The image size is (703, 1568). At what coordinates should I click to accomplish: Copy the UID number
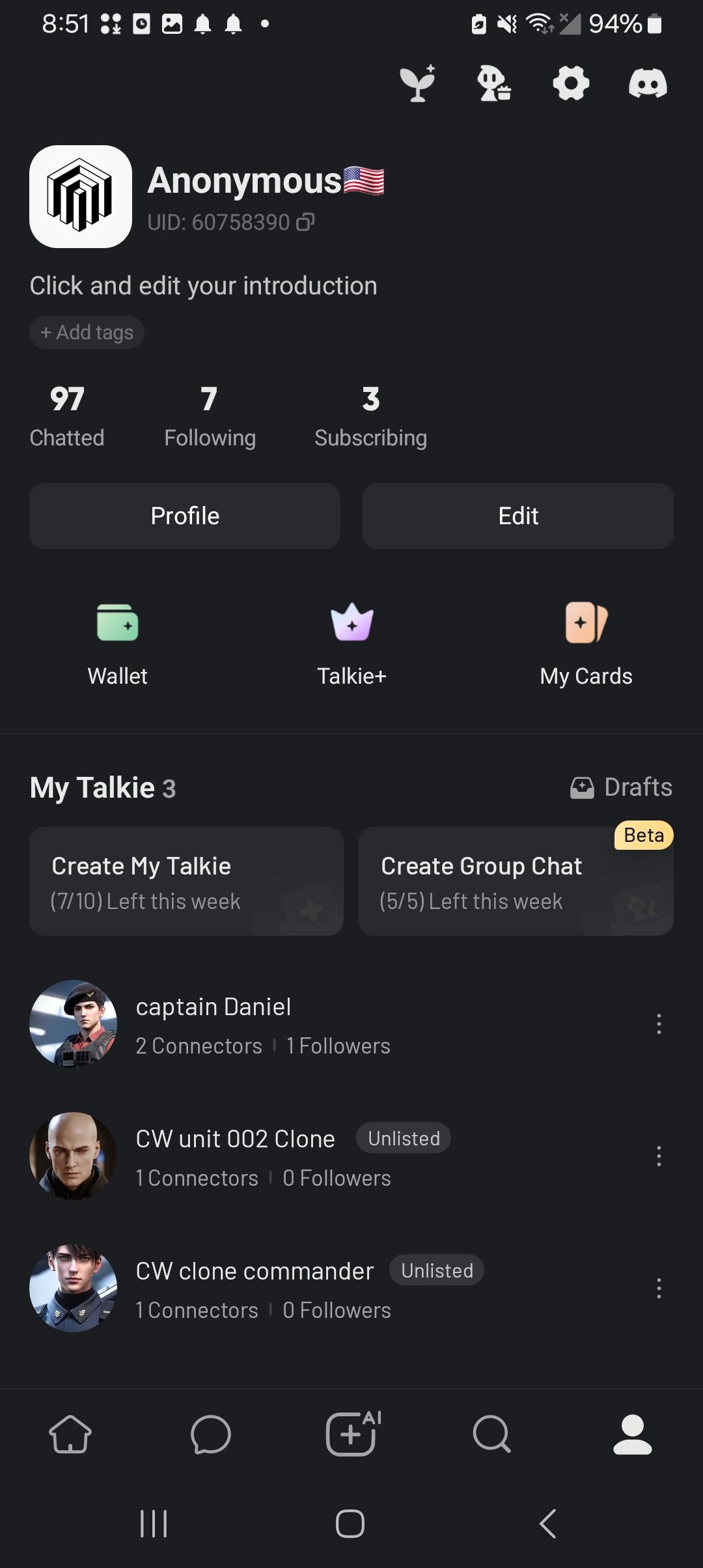(x=305, y=223)
